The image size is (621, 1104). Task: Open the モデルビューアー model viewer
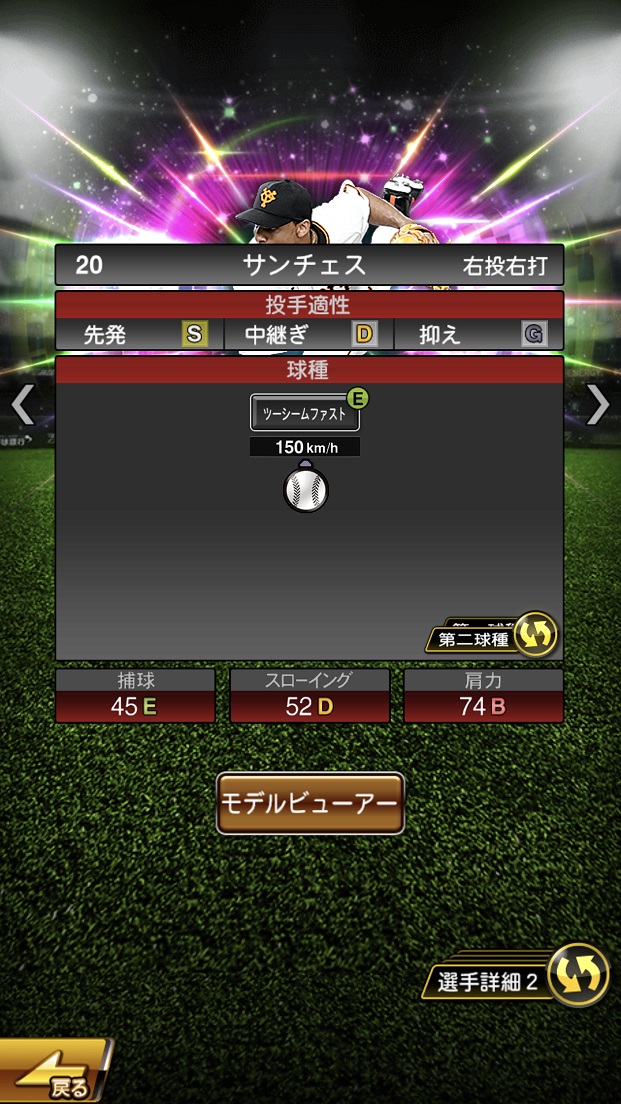pyautogui.click(x=310, y=803)
